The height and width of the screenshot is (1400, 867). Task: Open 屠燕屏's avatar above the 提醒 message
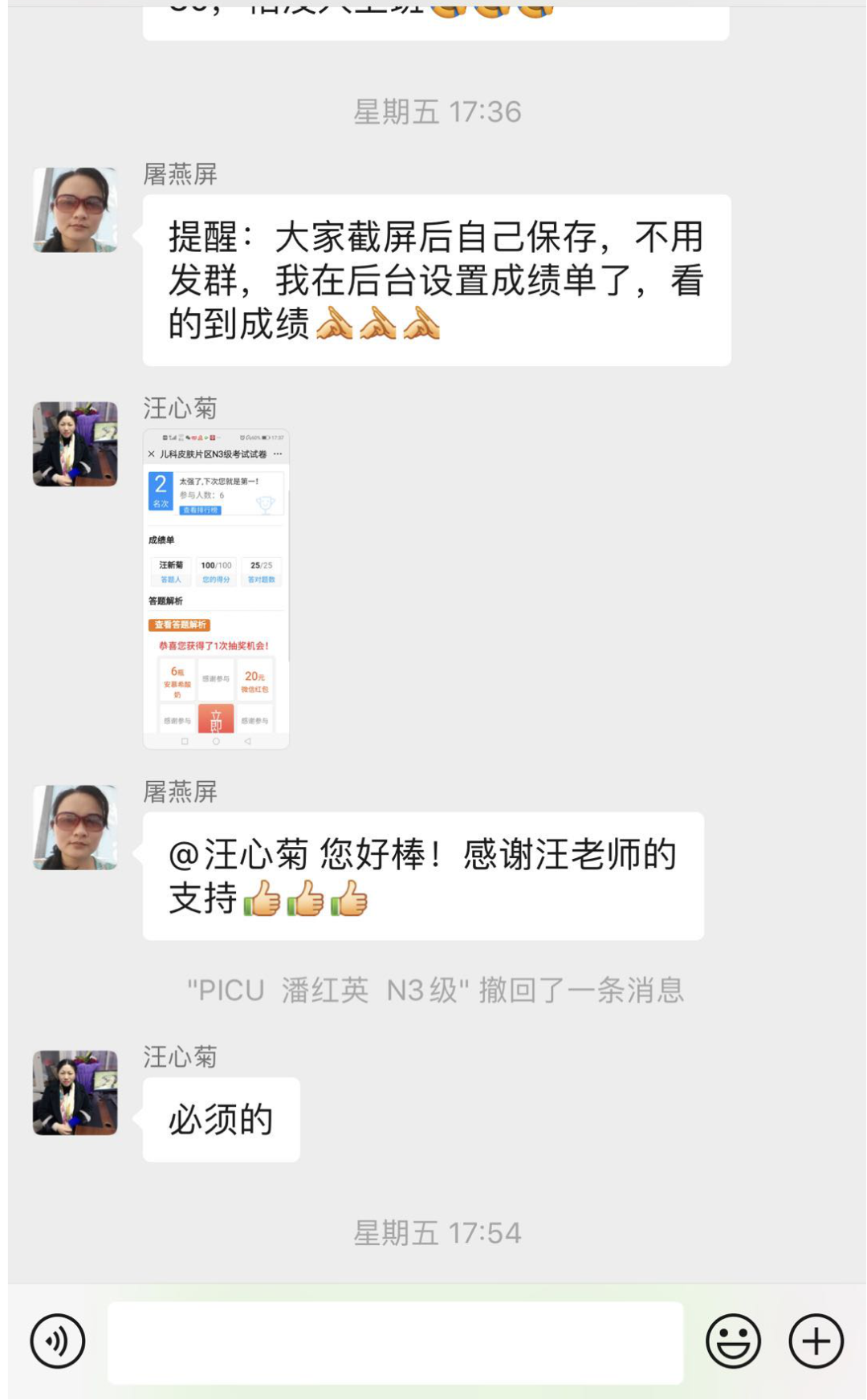(75, 210)
